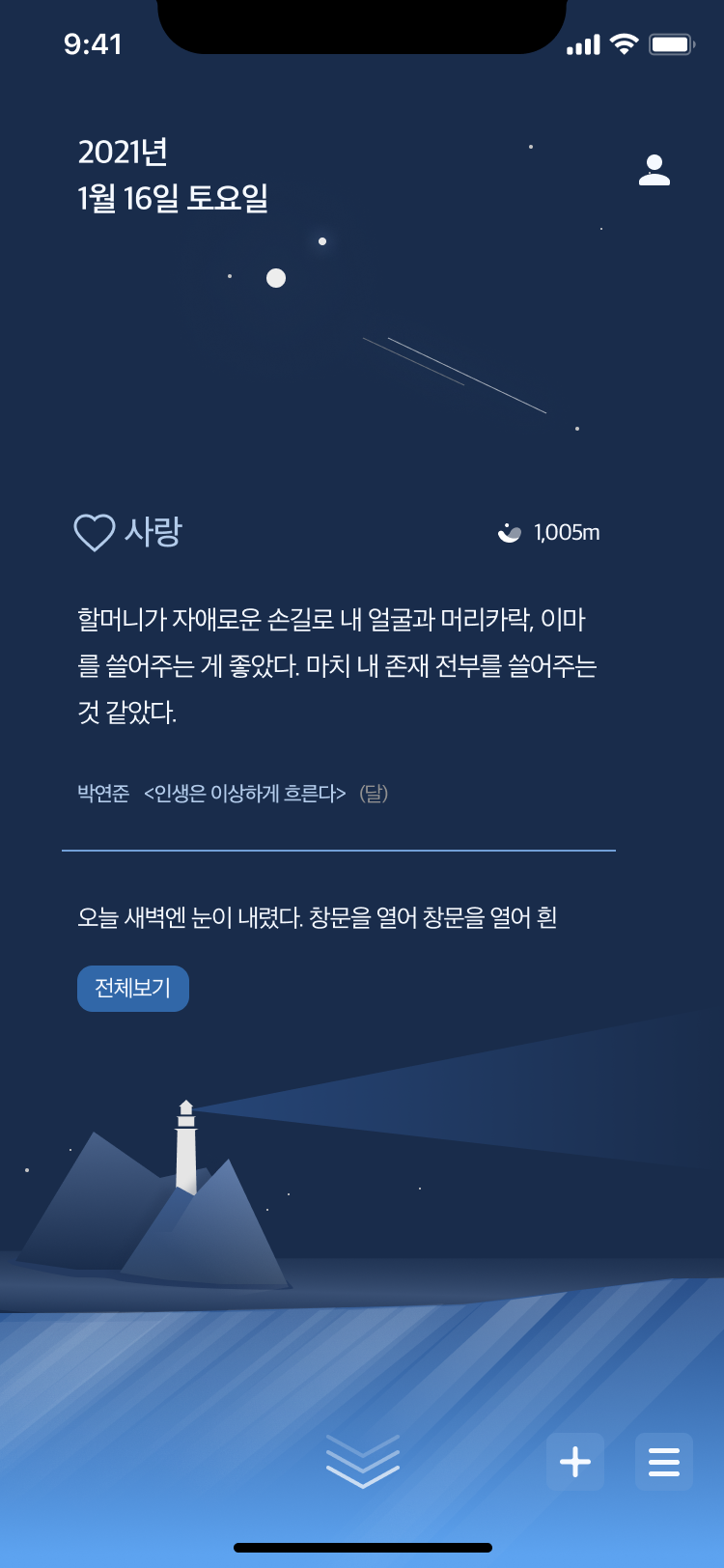Open the hamburger menu

pos(664,1461)
